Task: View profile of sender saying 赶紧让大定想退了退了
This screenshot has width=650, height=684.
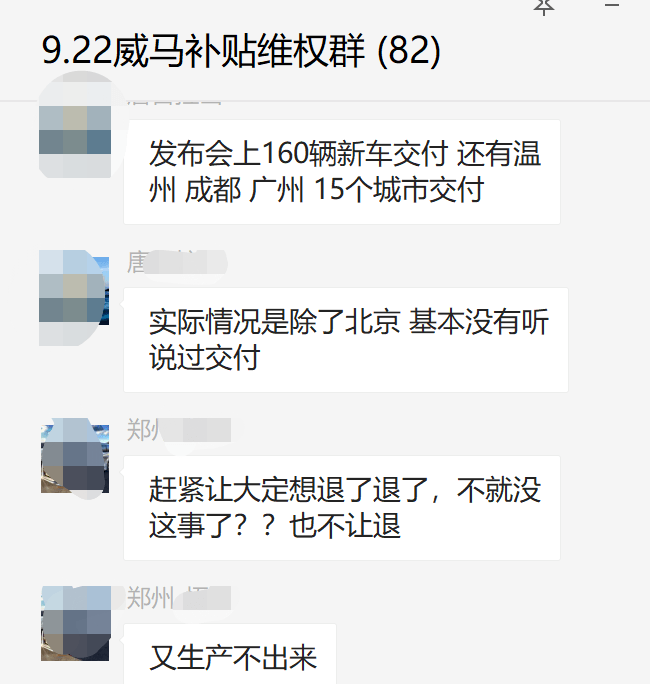Action: pos(75,458)
